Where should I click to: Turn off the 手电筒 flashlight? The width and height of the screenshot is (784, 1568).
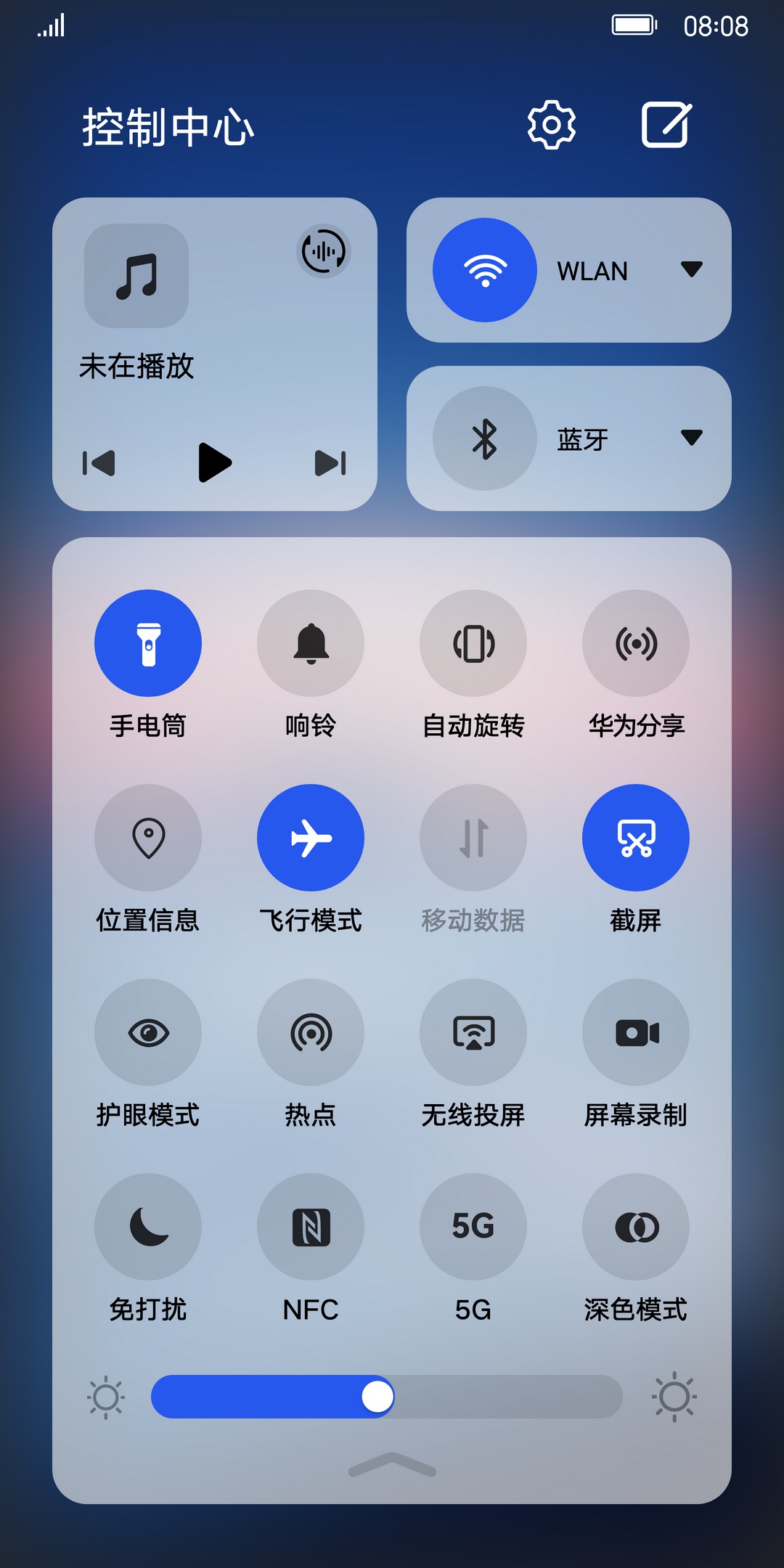(148, 643)
